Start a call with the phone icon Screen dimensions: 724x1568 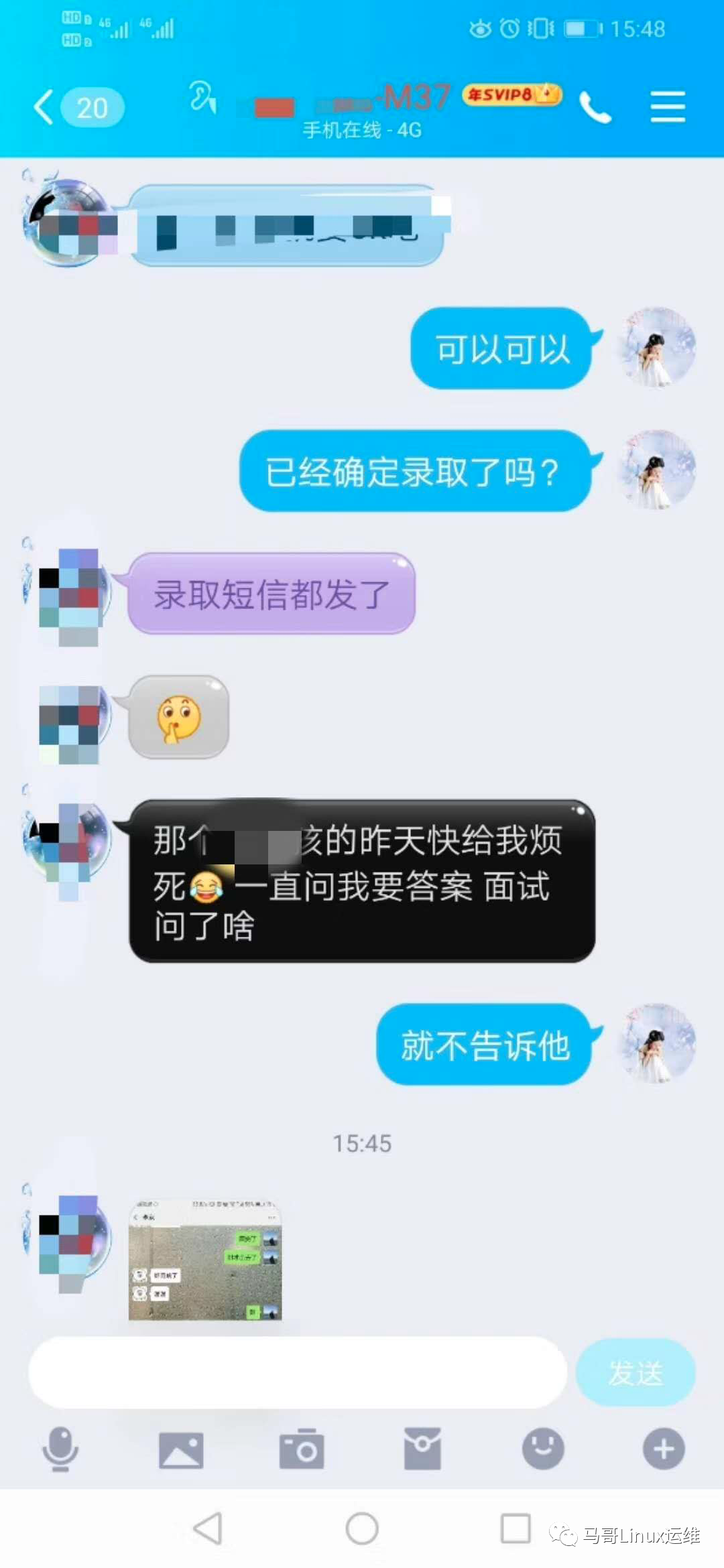(x=597, y=107)
